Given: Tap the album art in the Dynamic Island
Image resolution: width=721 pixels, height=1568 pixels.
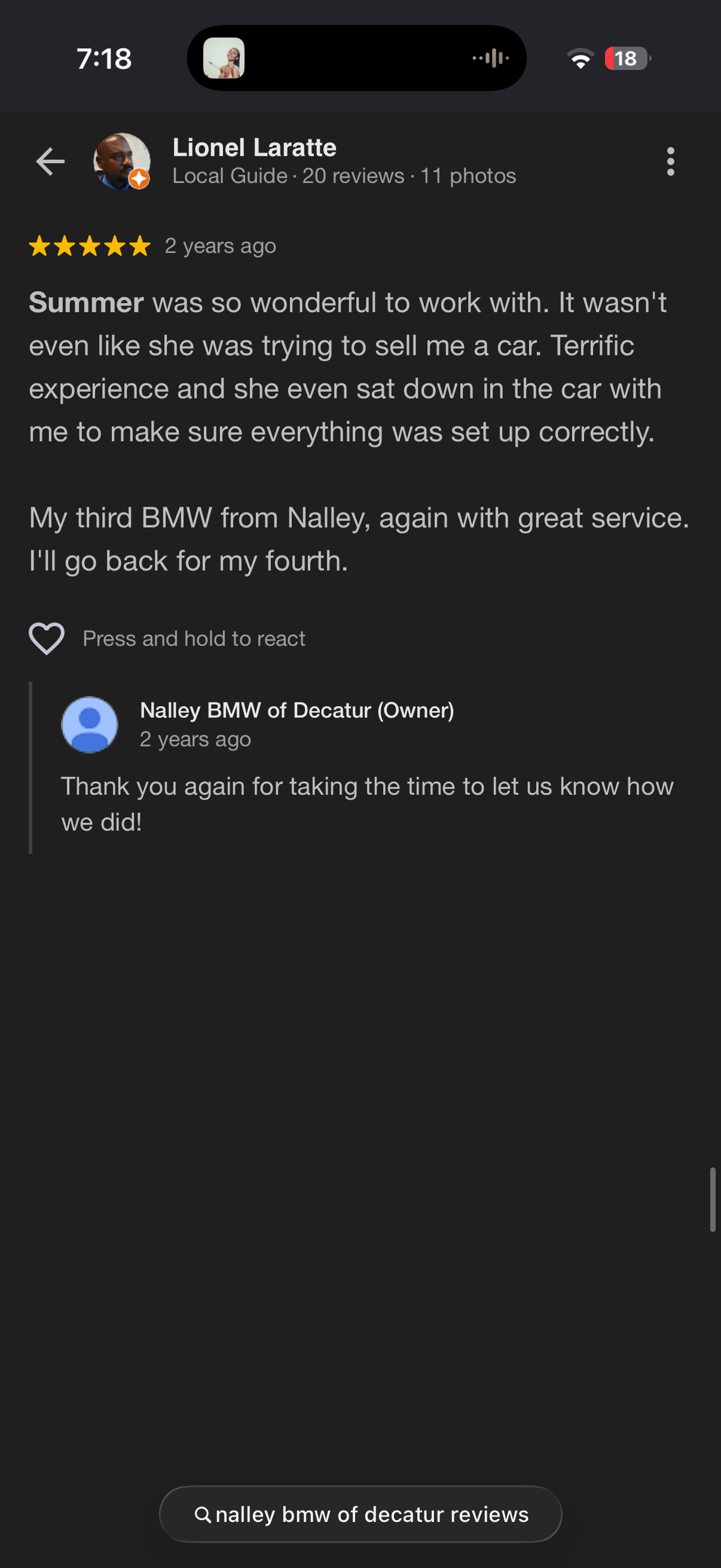Looking at the screenshot, I should 224,59.
